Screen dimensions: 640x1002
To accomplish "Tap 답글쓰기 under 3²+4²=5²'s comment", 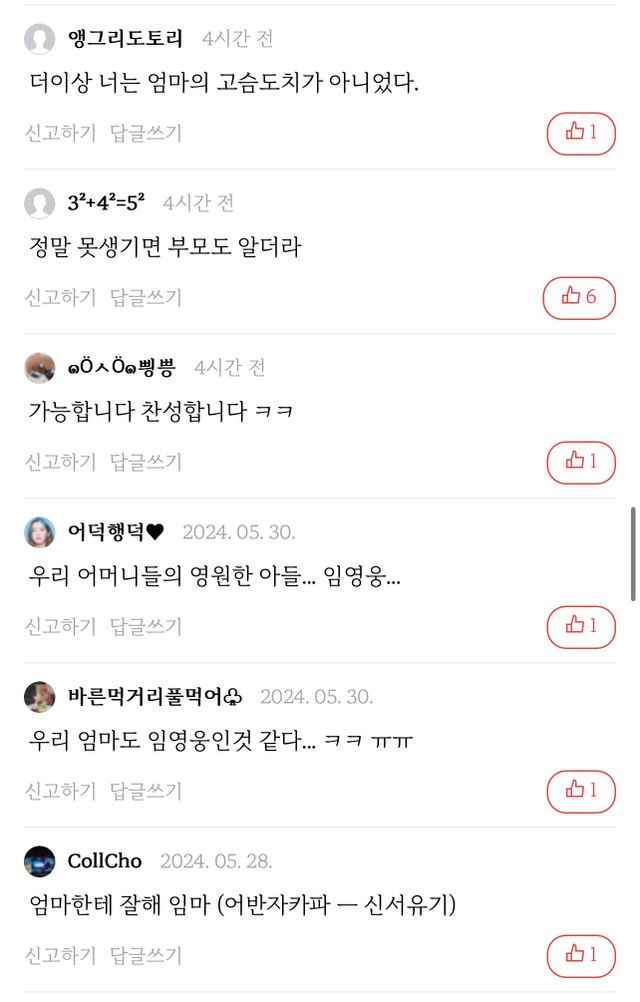I will (x=146, y=297).
